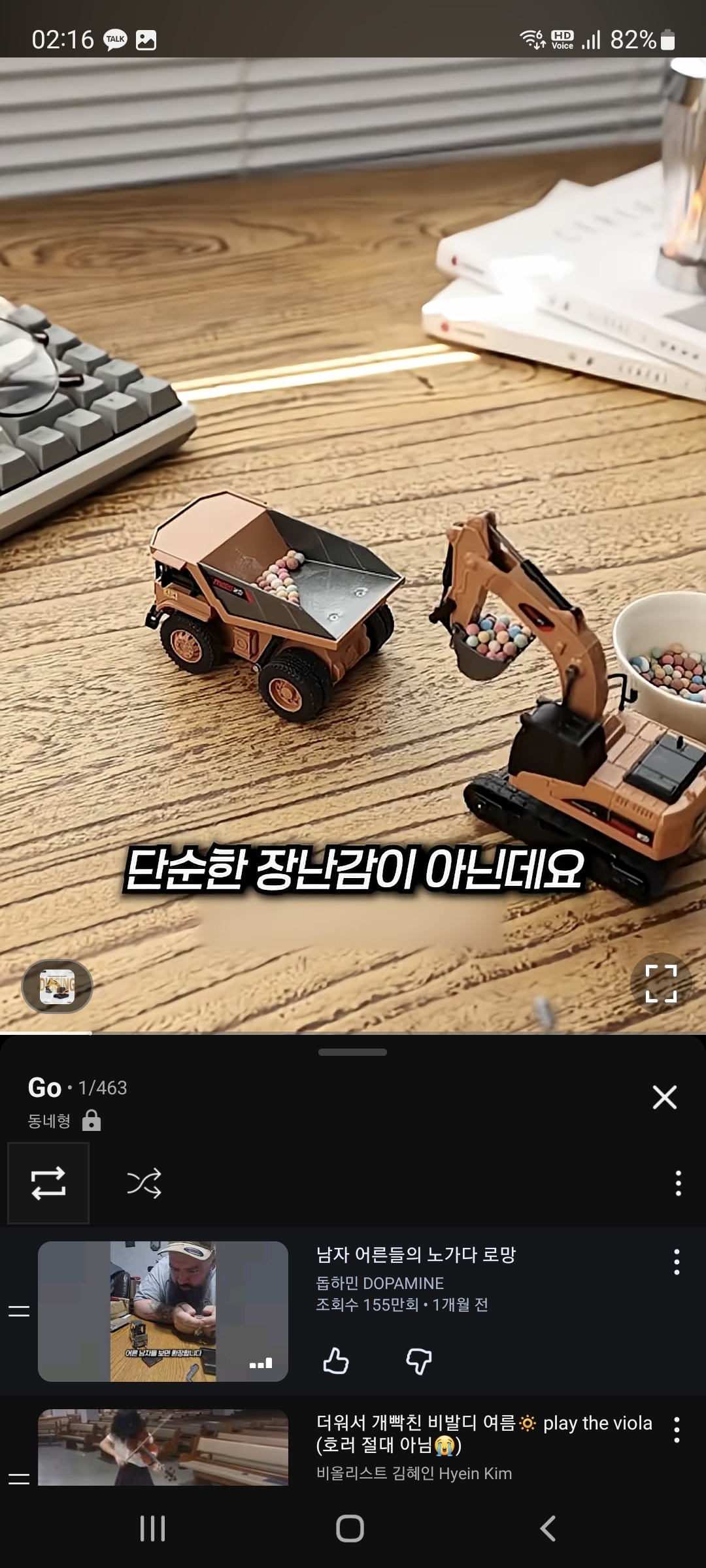Shuffle the playlist order
This screenshot has width=706, height=1568.
[144, 1183]
